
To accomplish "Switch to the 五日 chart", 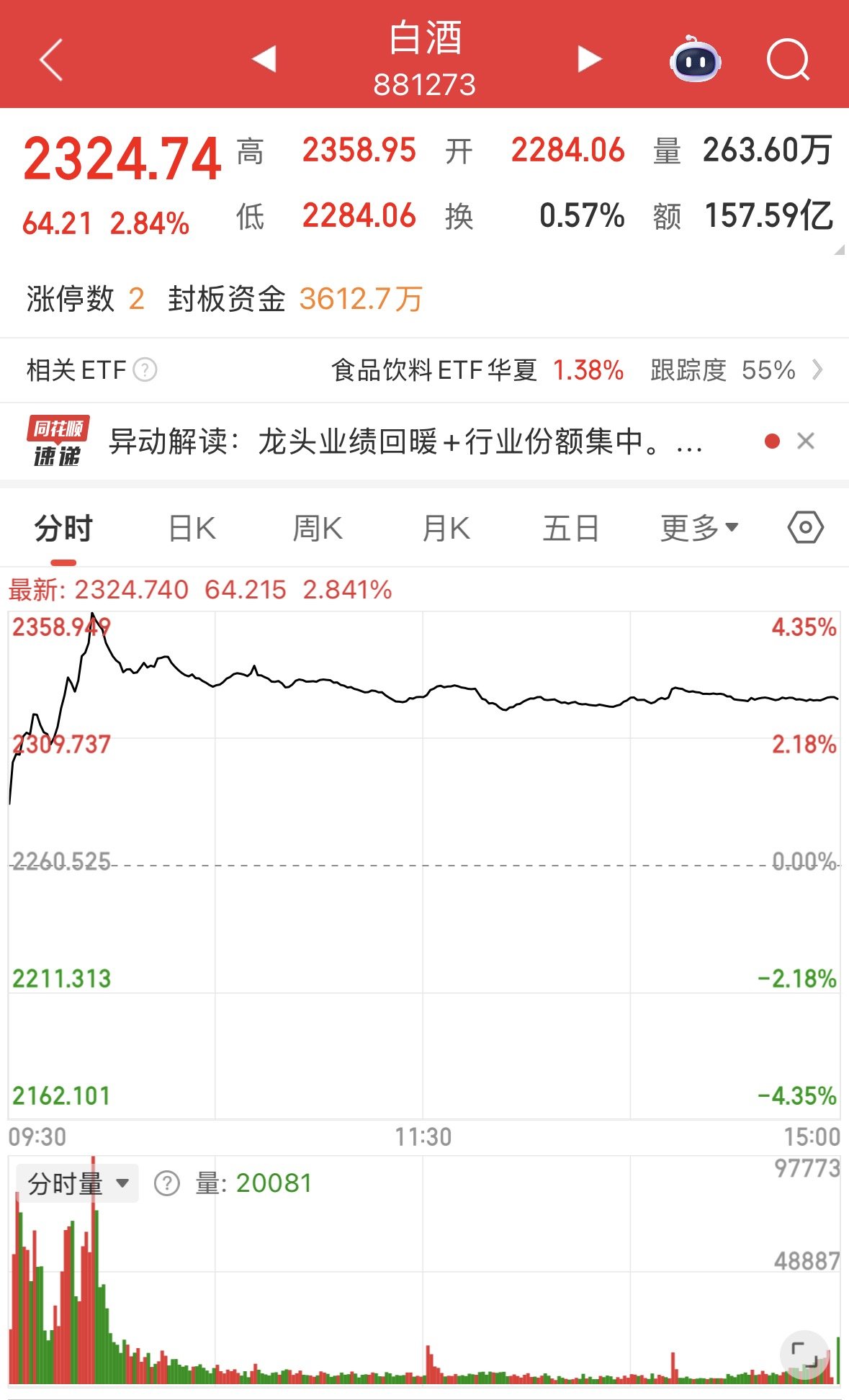I will click(x=571, y=529).
